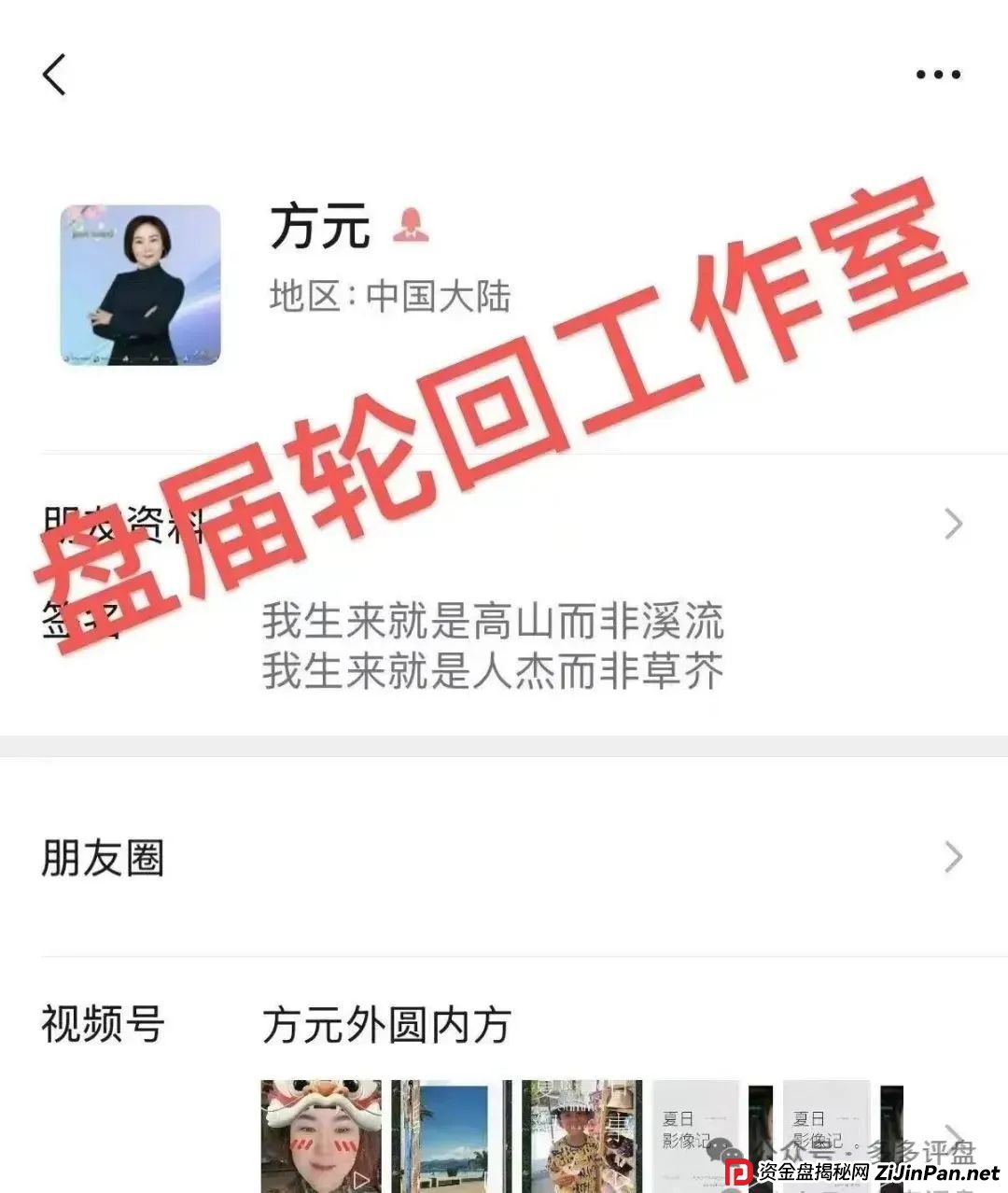Click the female gender icon beside 方元
The width and height of the screenshot is (1008, 1193).
click(x=411, y=227)
